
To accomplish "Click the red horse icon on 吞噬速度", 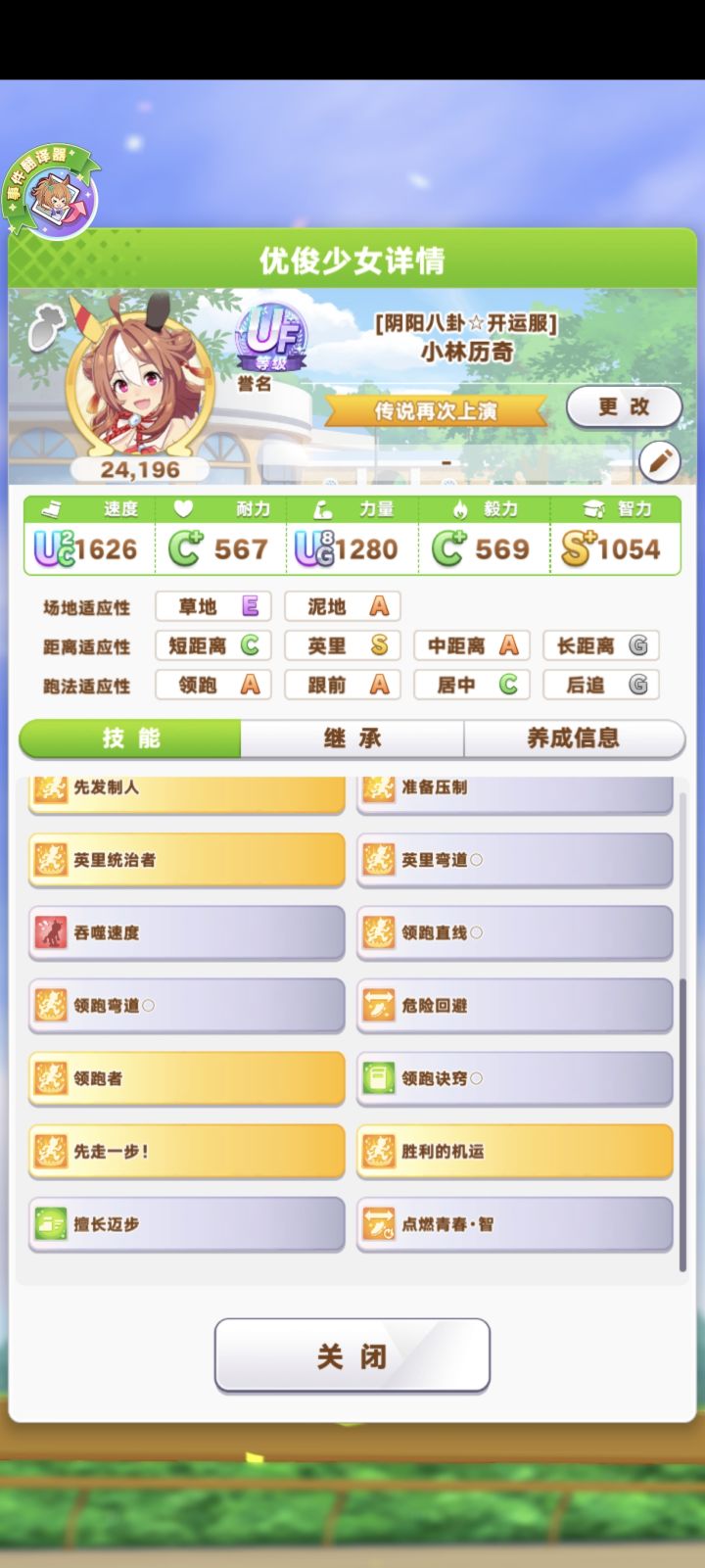I will coord(51,932).
